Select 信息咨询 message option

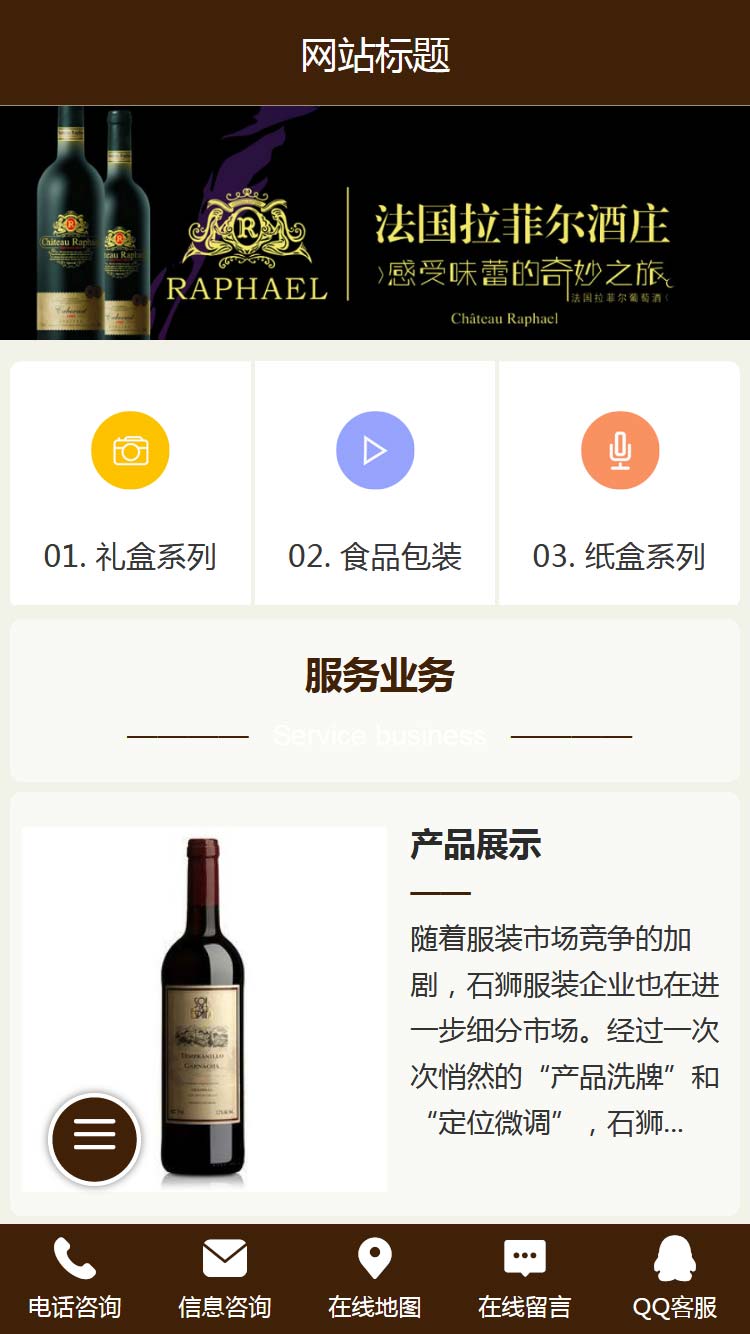coord(225,1278)
